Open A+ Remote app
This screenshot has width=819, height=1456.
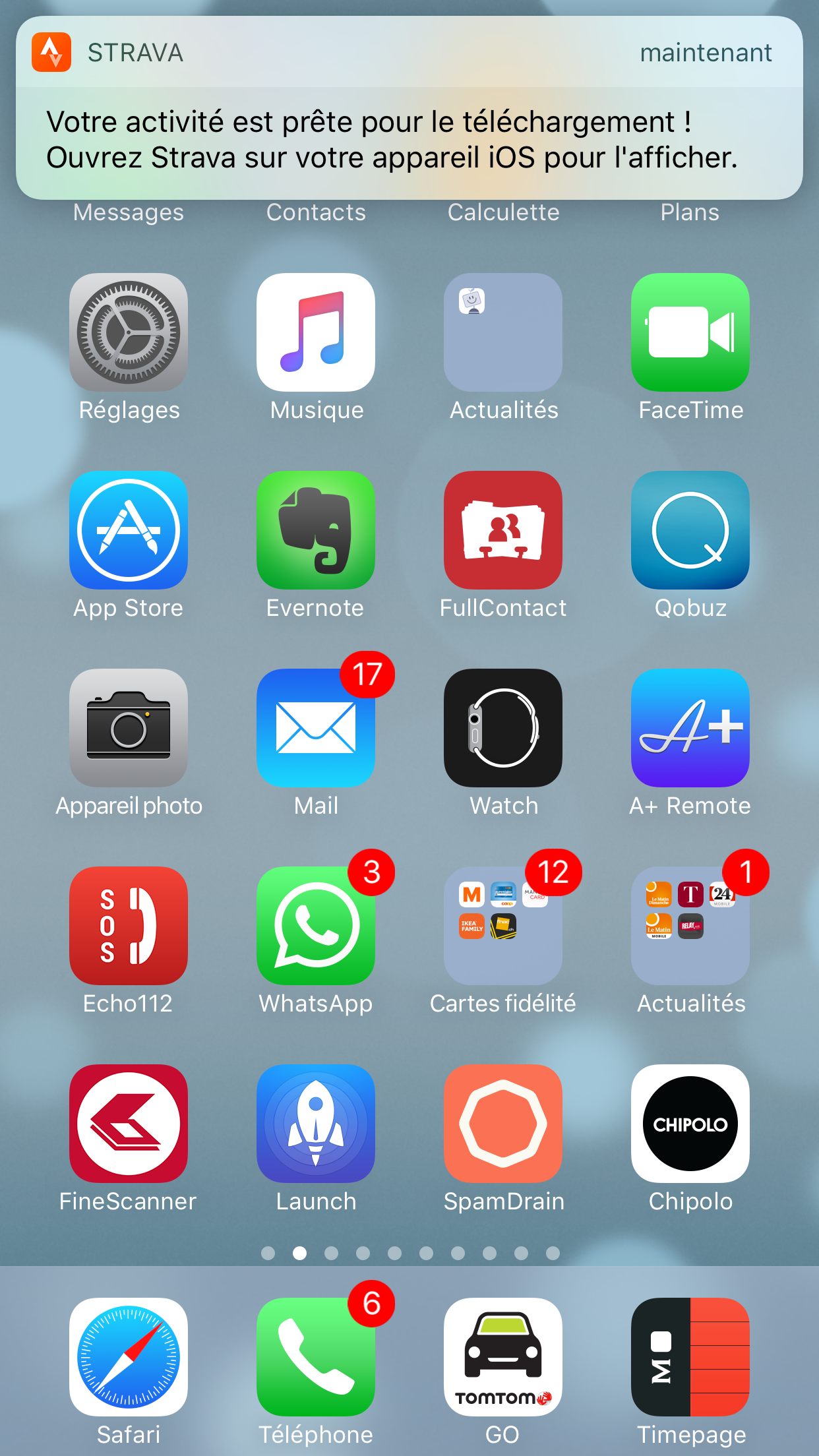(x=690, y=728)
